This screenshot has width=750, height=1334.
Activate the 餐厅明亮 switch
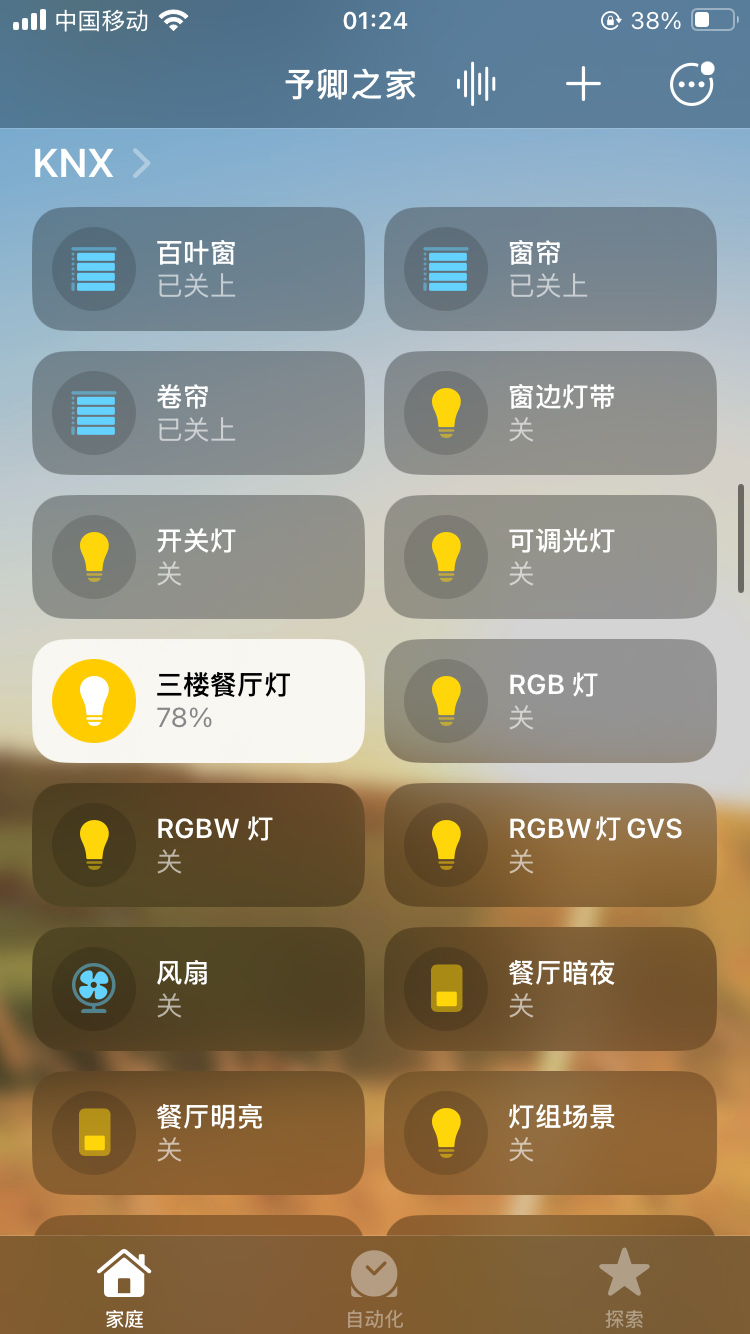tap(94, 1133)
